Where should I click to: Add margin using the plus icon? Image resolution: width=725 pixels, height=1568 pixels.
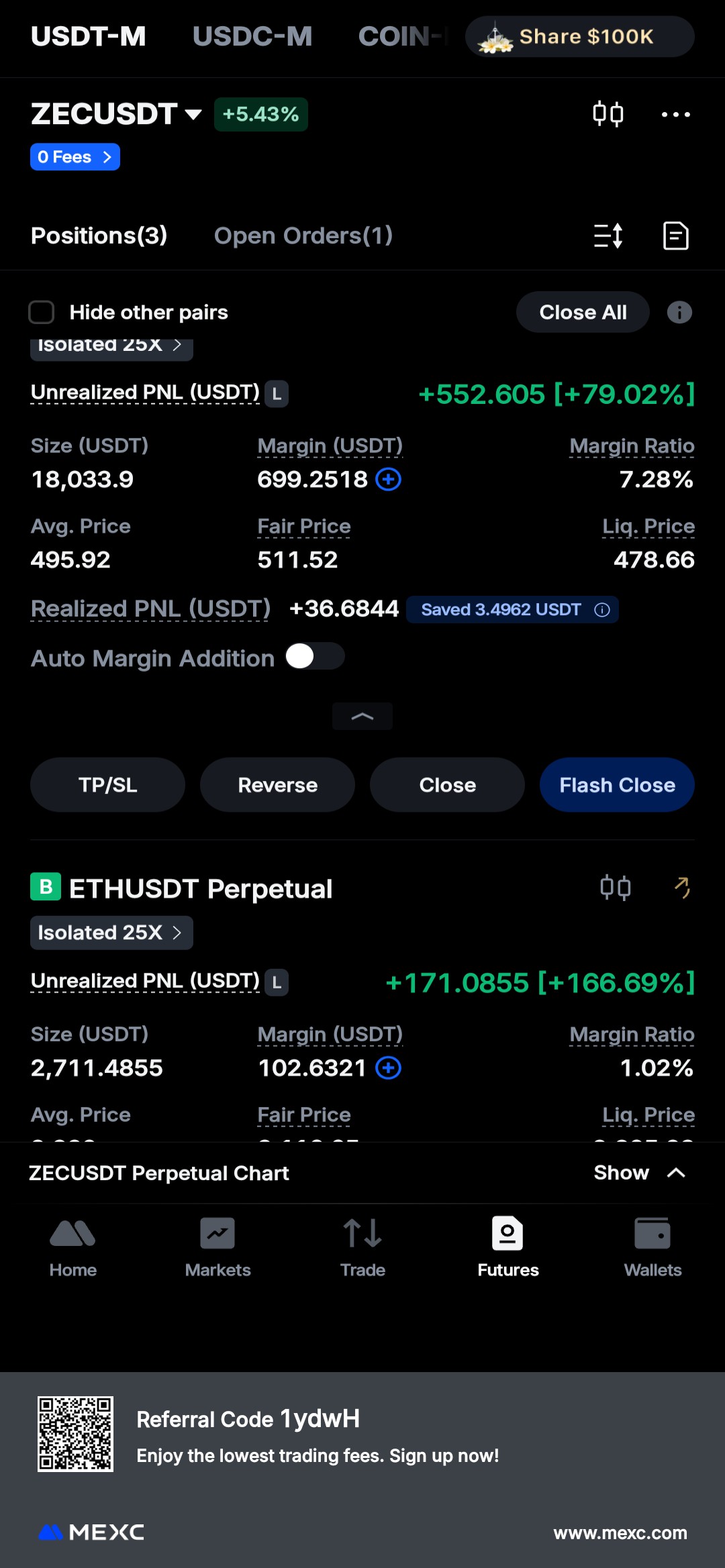click(388, 480)
